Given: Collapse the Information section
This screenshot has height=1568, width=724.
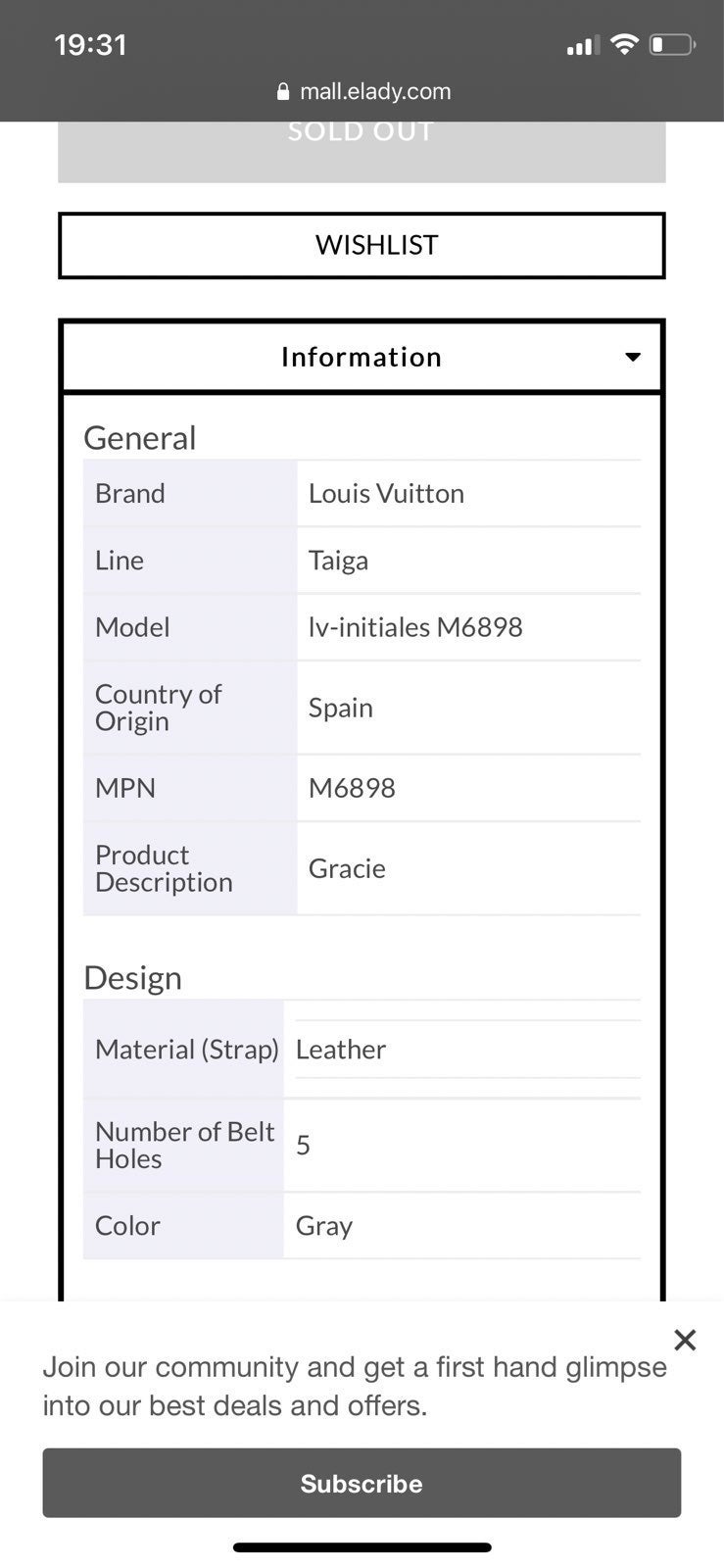Looking at the screenshot, I should click(362, 357).
